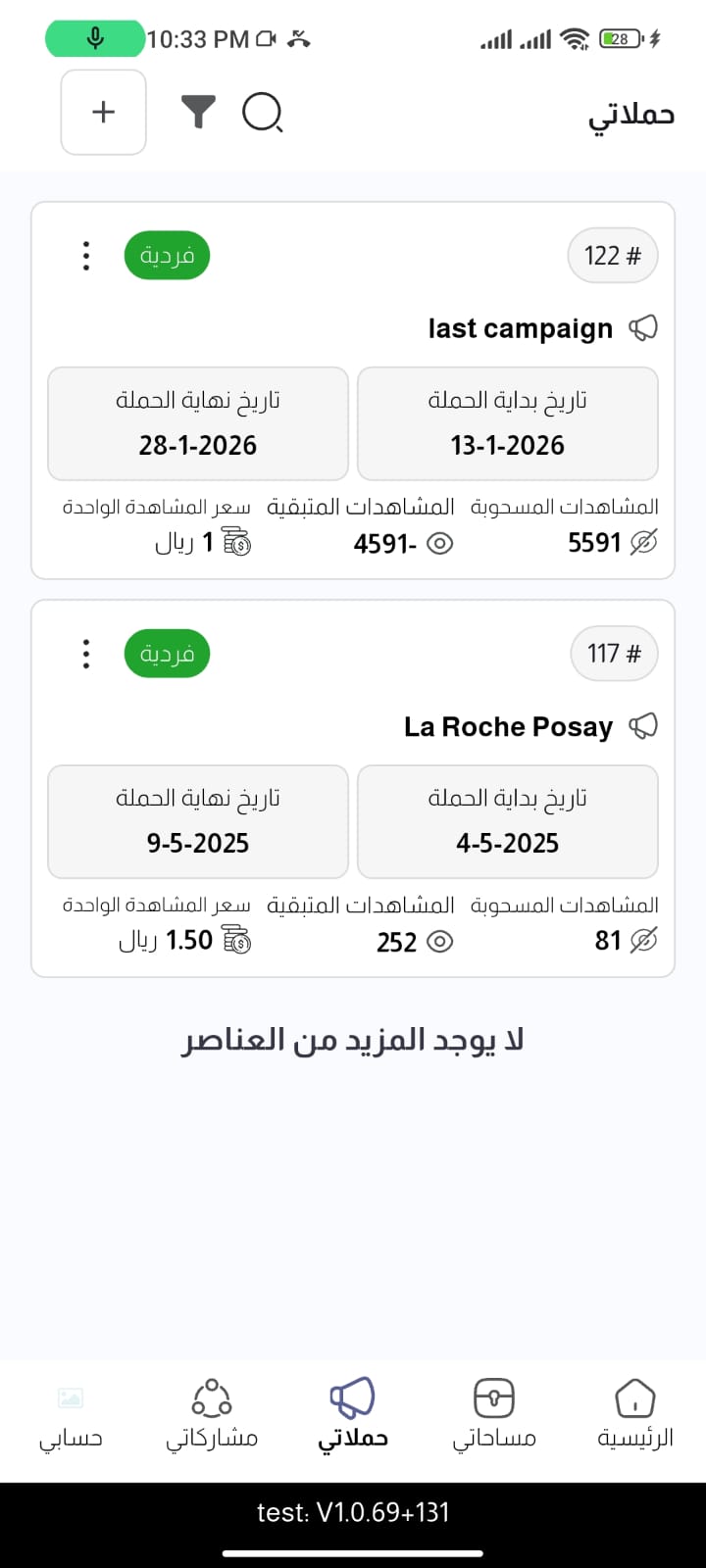Open the حسابي profile tab
Image resolution: width=706 pixels, height=1568 pixels.
[x=70, y=1414]
